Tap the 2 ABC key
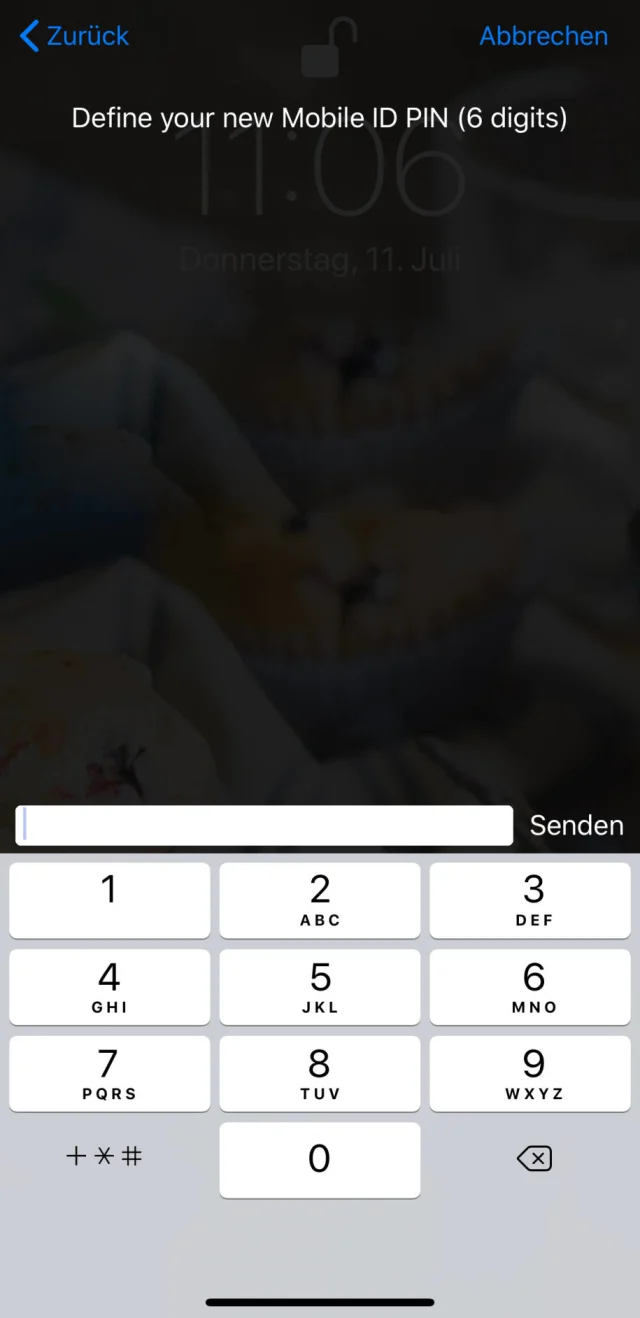This screenshot has height=1318, width=640. [320, 900]
